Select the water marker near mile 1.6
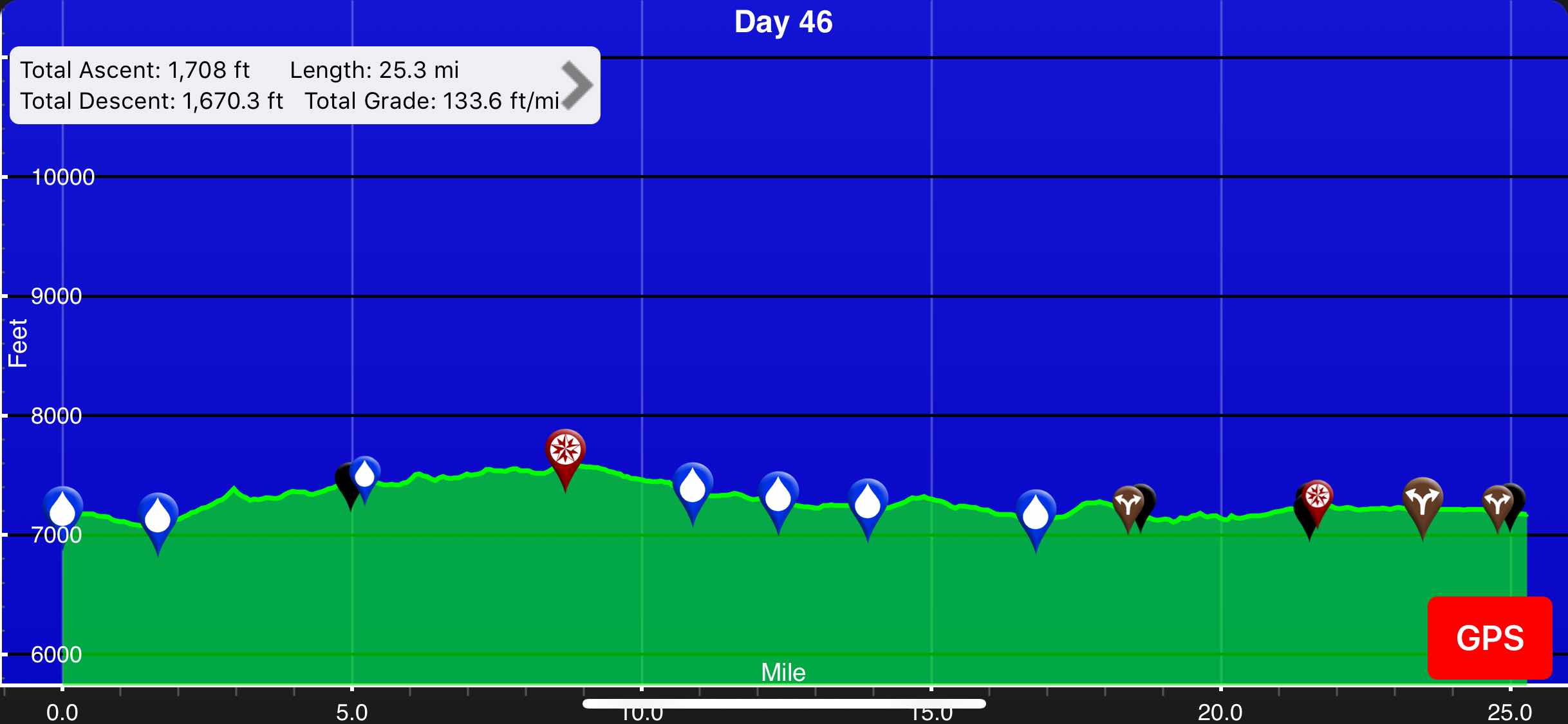The image size is (1568, 724). 158,515
